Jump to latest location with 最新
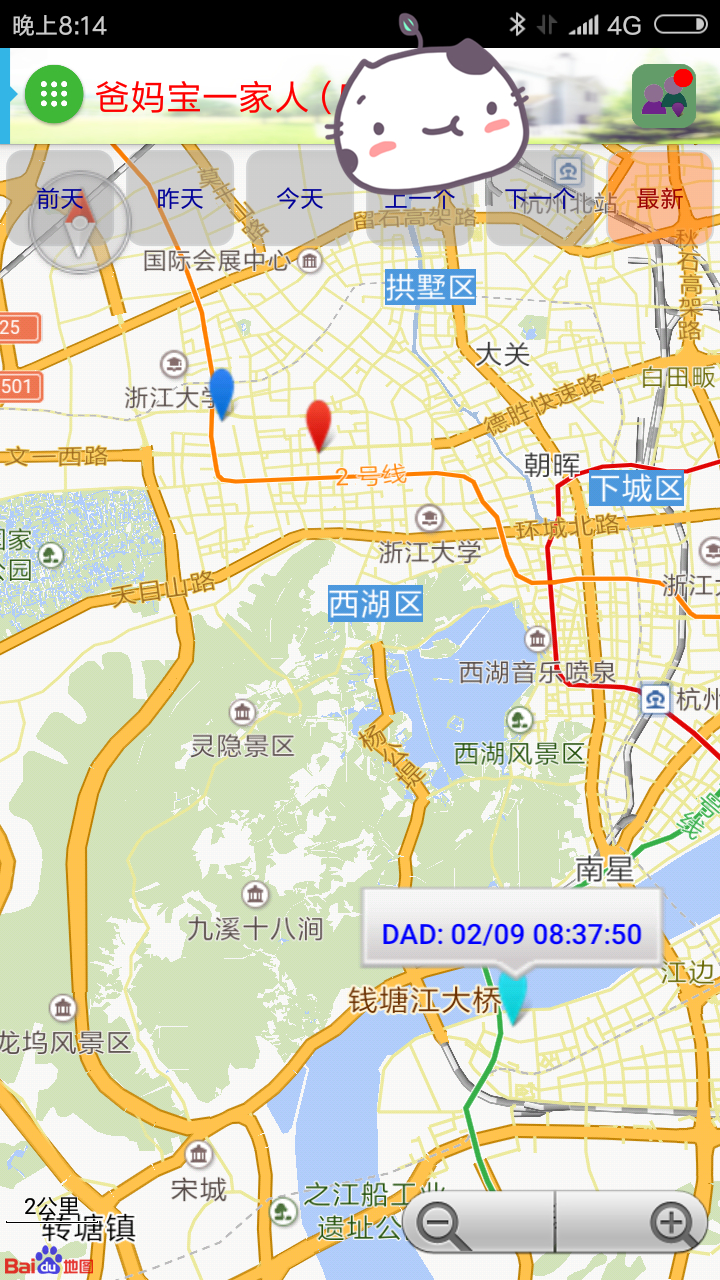This screenshot has width=720, height=1280. tap(660, 198)
